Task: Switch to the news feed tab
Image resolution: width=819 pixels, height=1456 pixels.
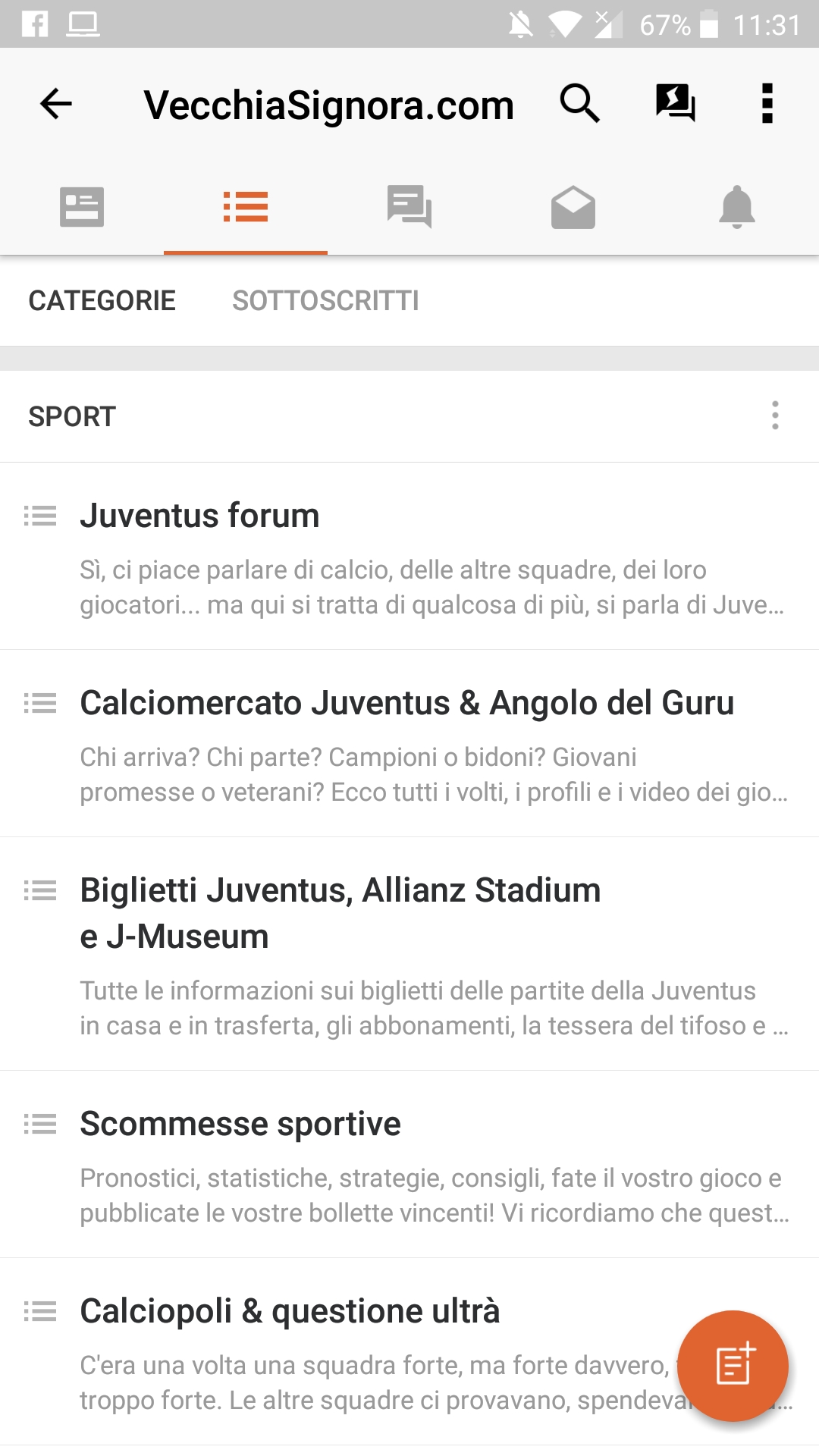Action: (x=82, y=207)
